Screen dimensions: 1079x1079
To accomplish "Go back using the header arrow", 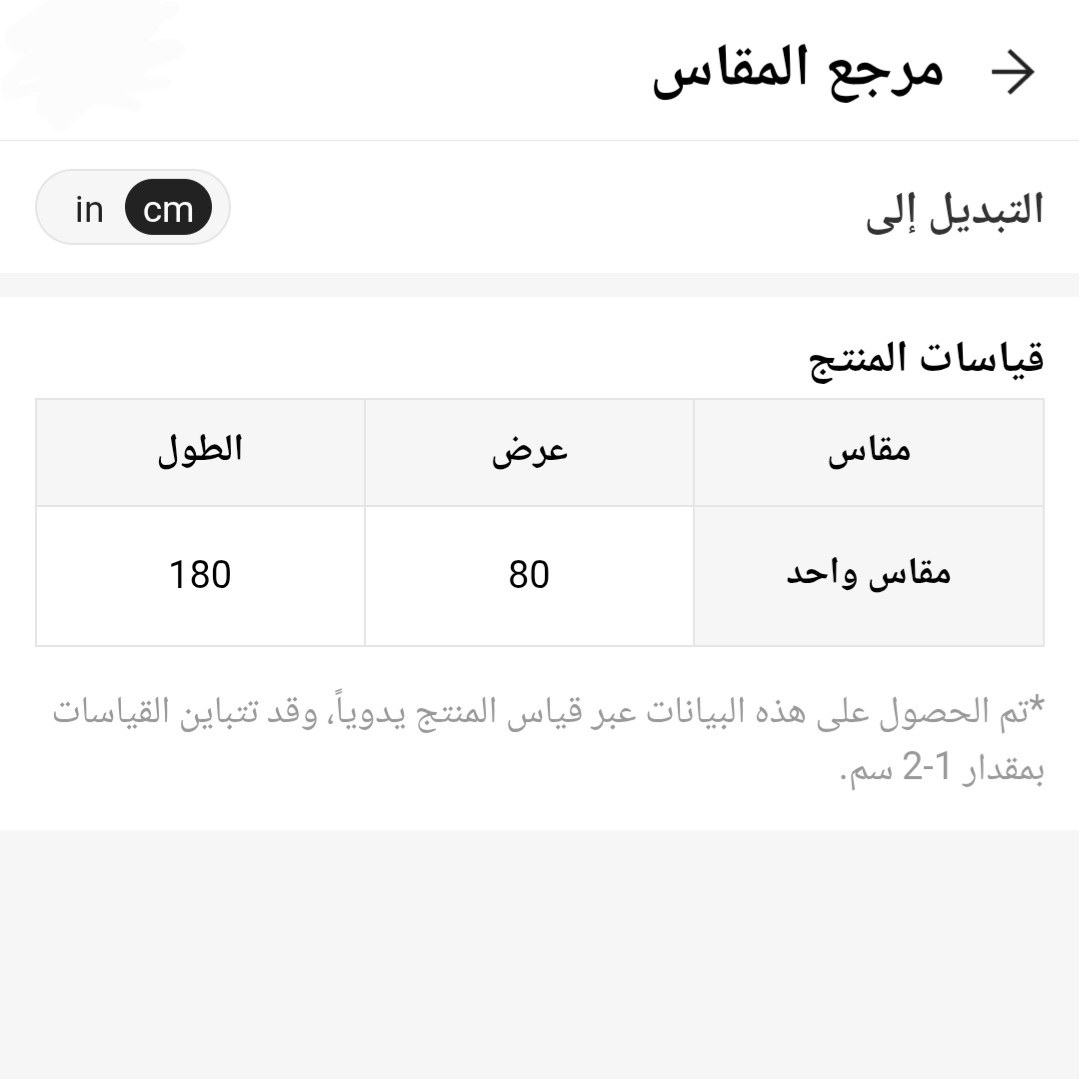I will (x=1012, y=74).
